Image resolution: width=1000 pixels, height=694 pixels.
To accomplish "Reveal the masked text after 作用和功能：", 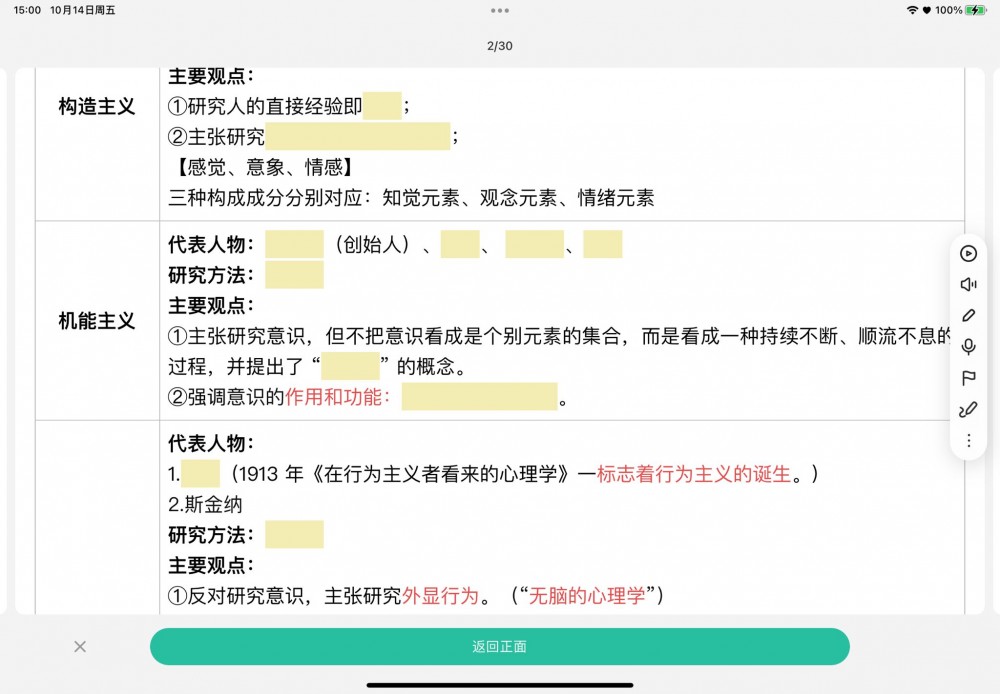I will pyautogui.click(x=479, y=397).
